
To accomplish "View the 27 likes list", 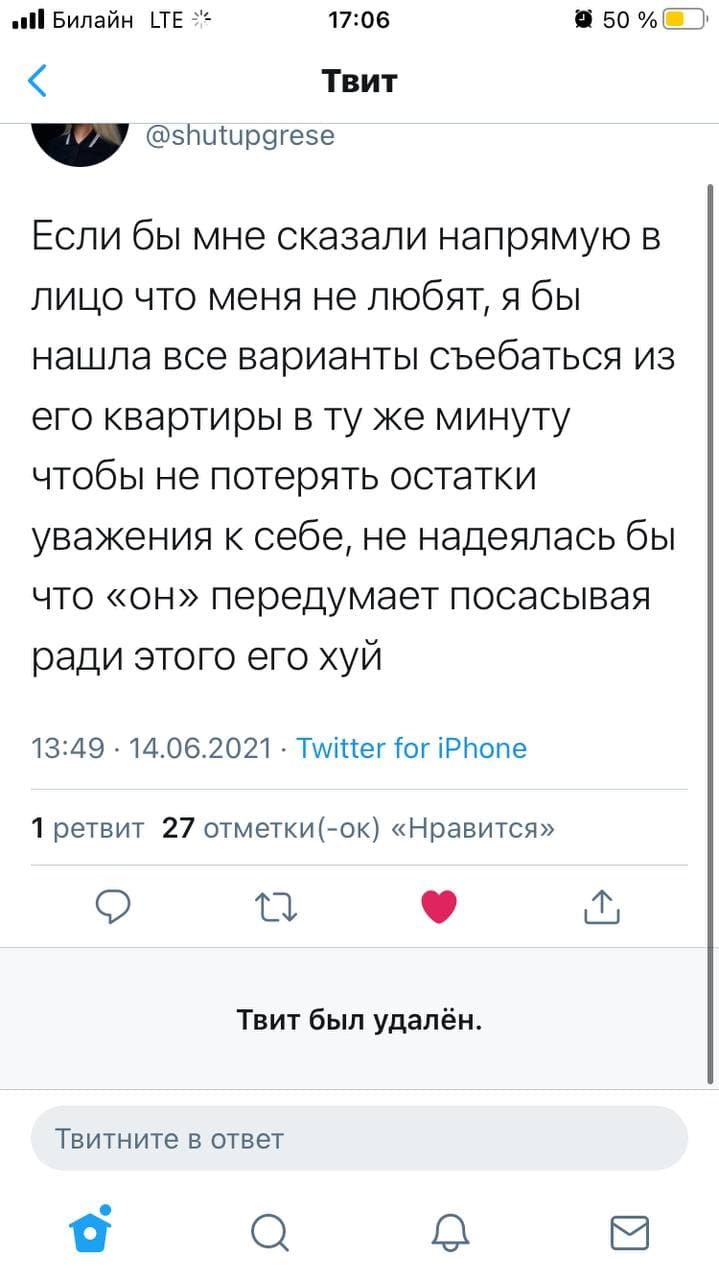I will click(358, 828).
